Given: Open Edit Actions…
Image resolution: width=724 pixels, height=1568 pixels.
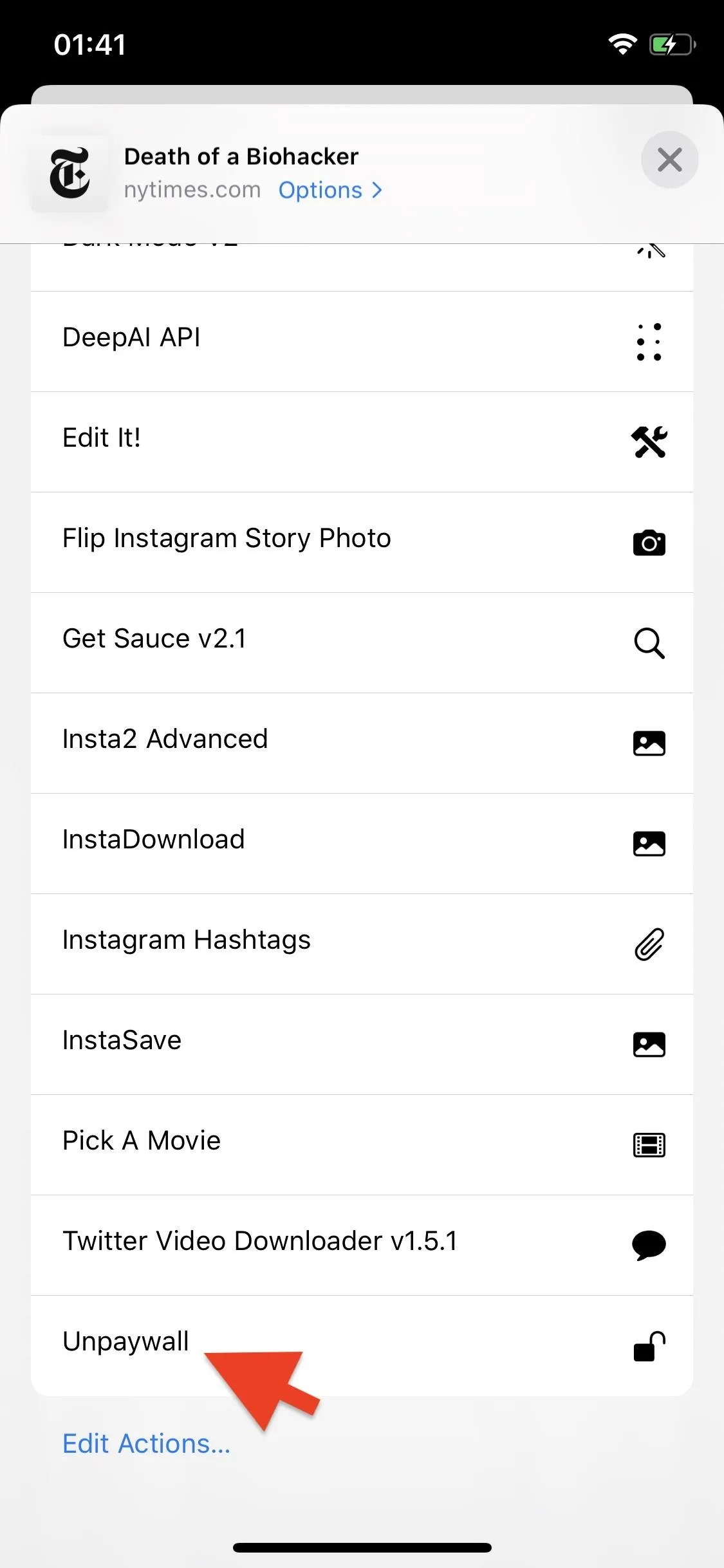Looking at the screenshot, I should [x=146, y=1444].
